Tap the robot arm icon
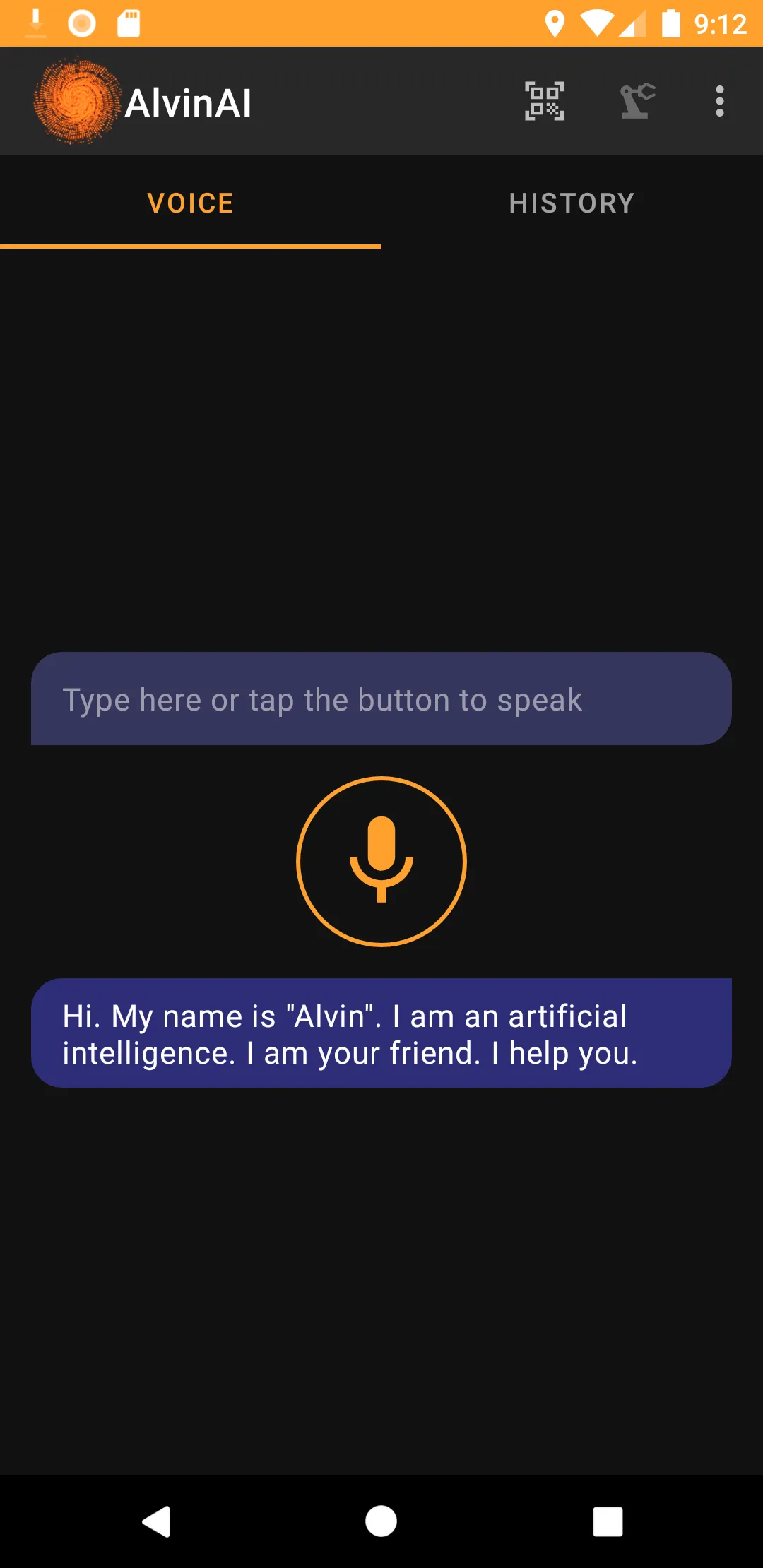Screen dimensions: 763x1568 click(x=637, y=101)
